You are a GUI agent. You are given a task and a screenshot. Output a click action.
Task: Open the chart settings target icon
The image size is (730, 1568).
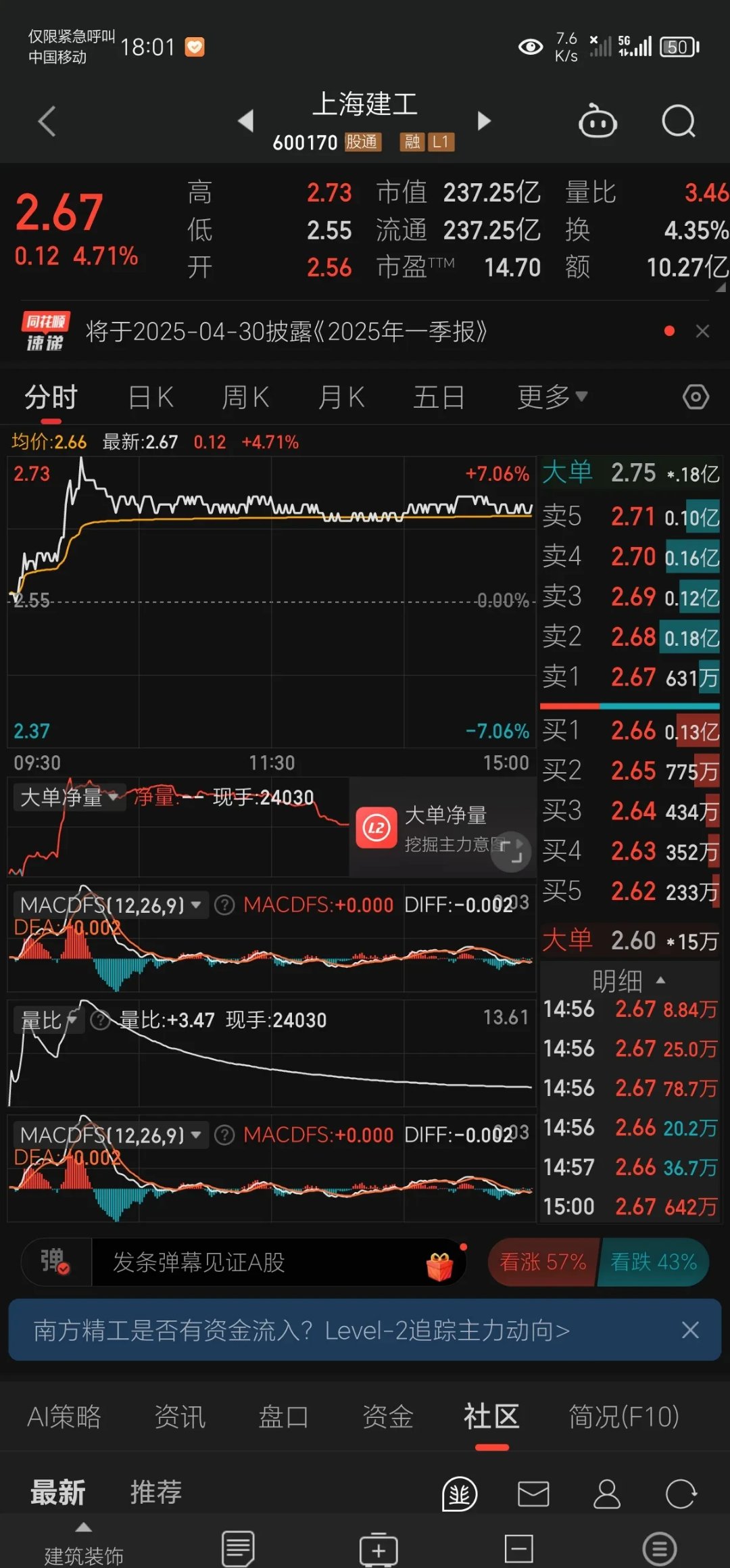coord(695,397)
